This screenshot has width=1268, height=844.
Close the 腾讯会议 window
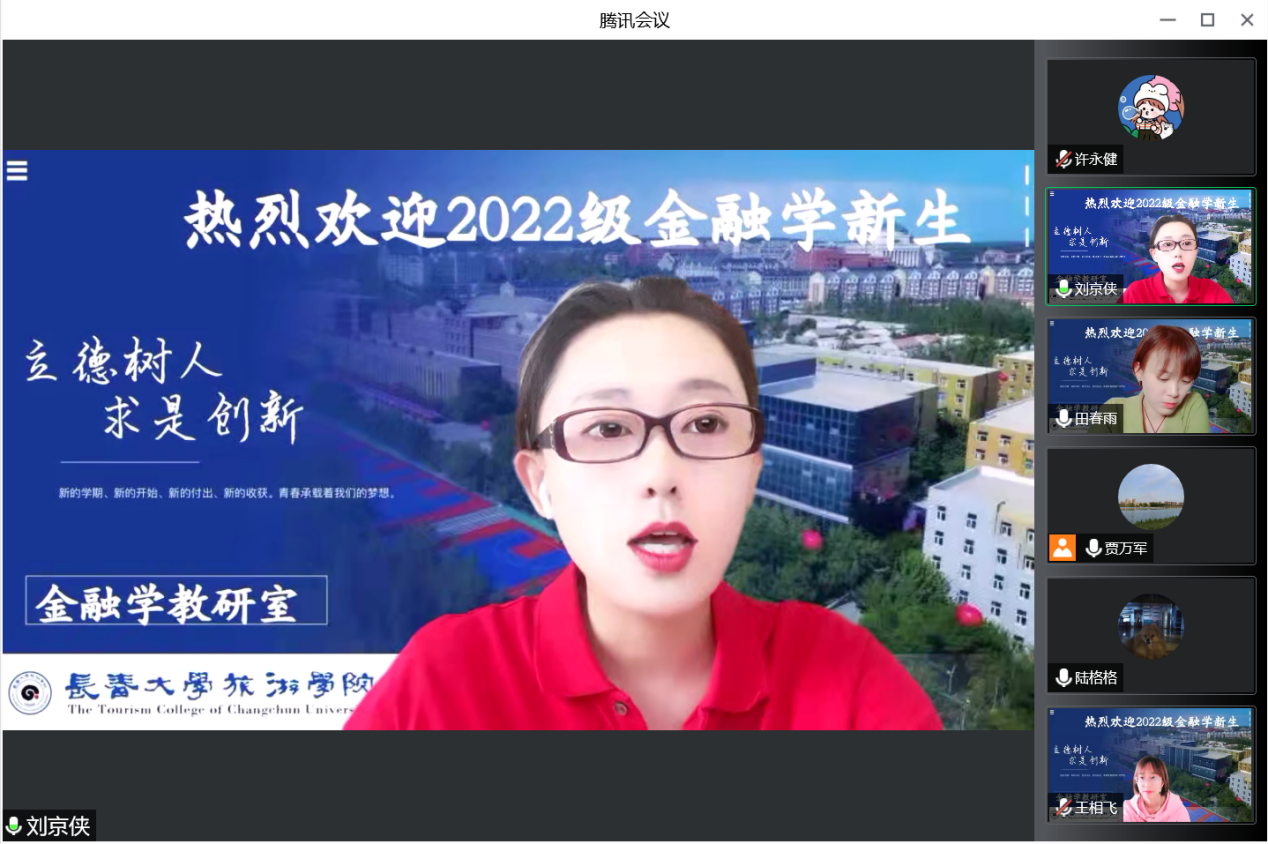coord(1247,20)
